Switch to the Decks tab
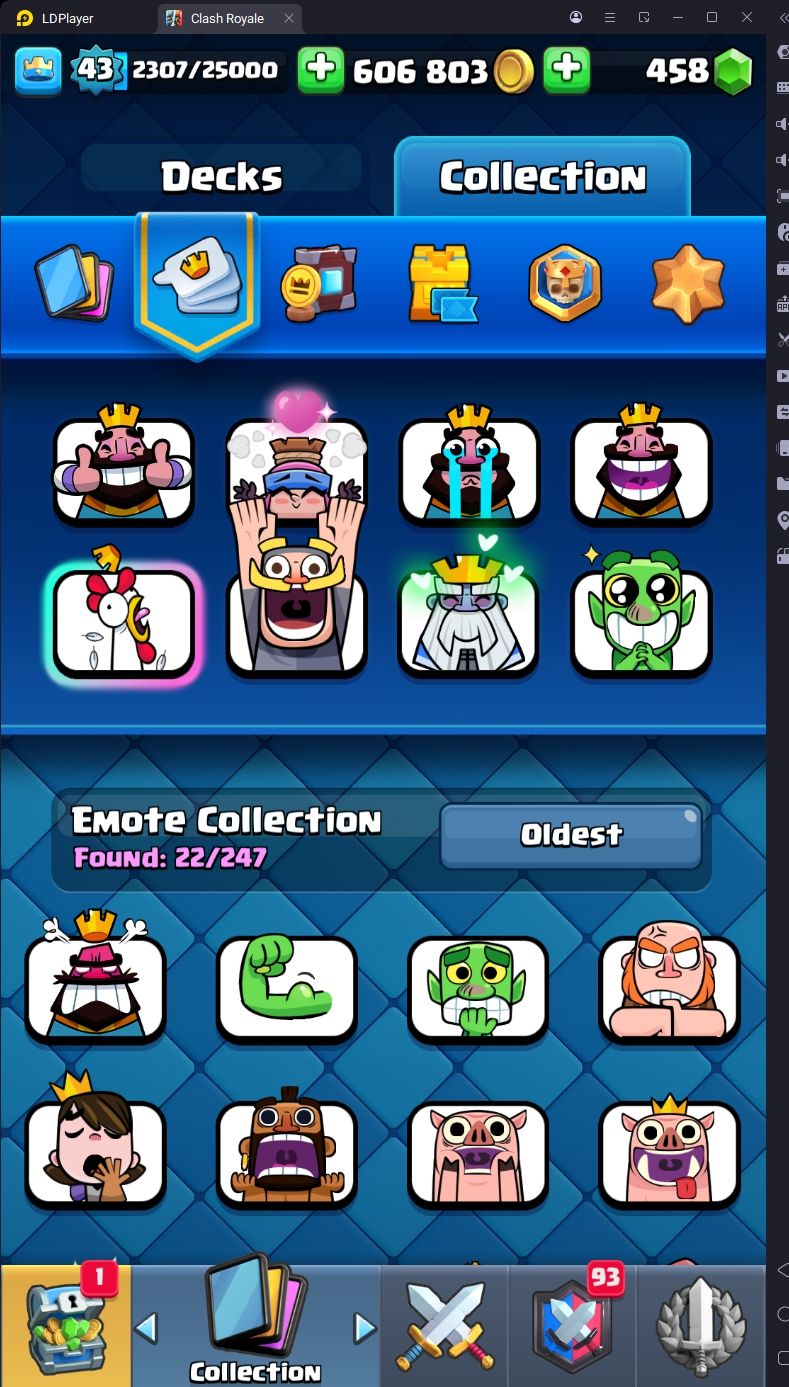 point(221,177)
